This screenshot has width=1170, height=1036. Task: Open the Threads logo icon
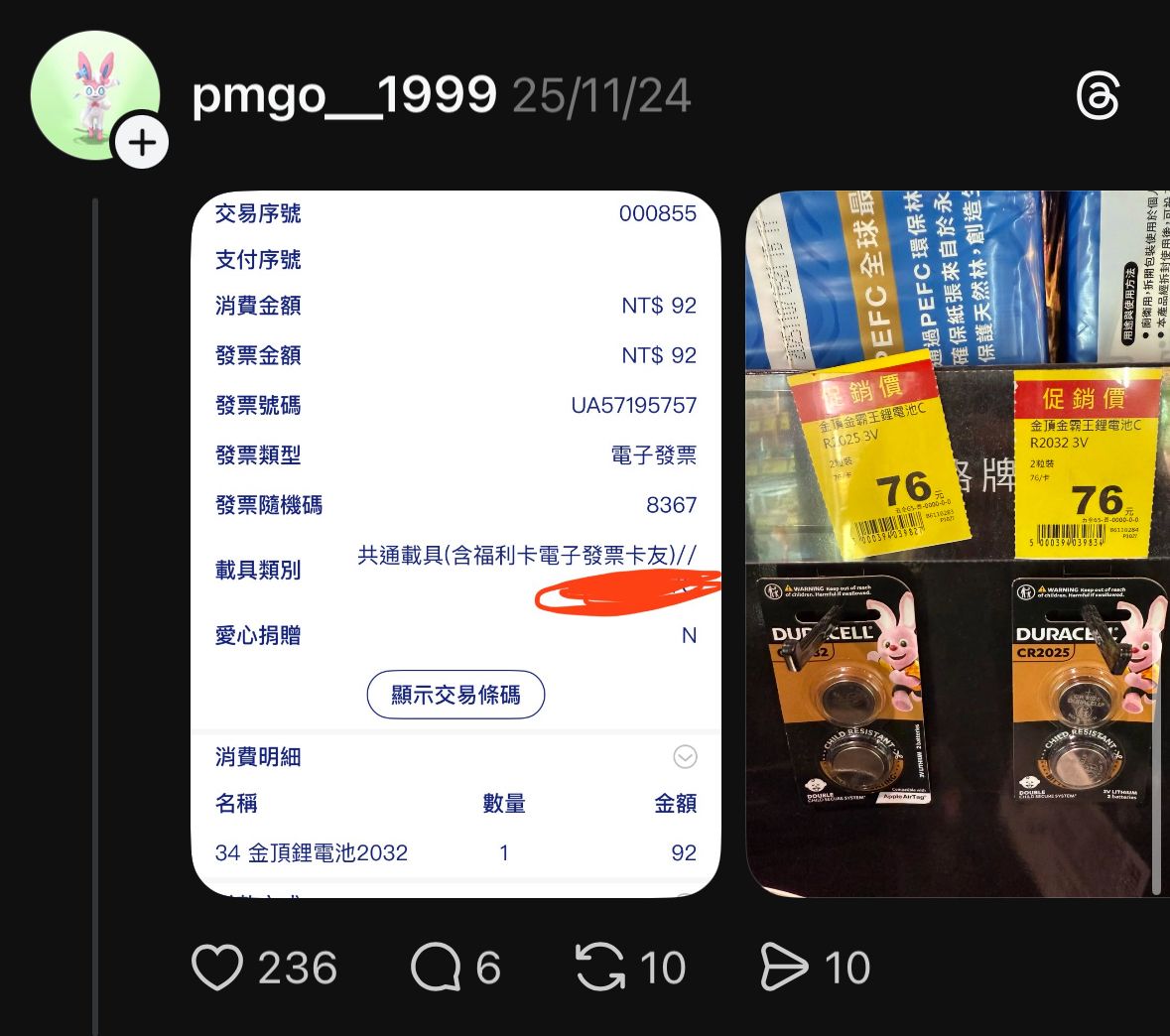pyautogui.click(x=1098, y=96)
